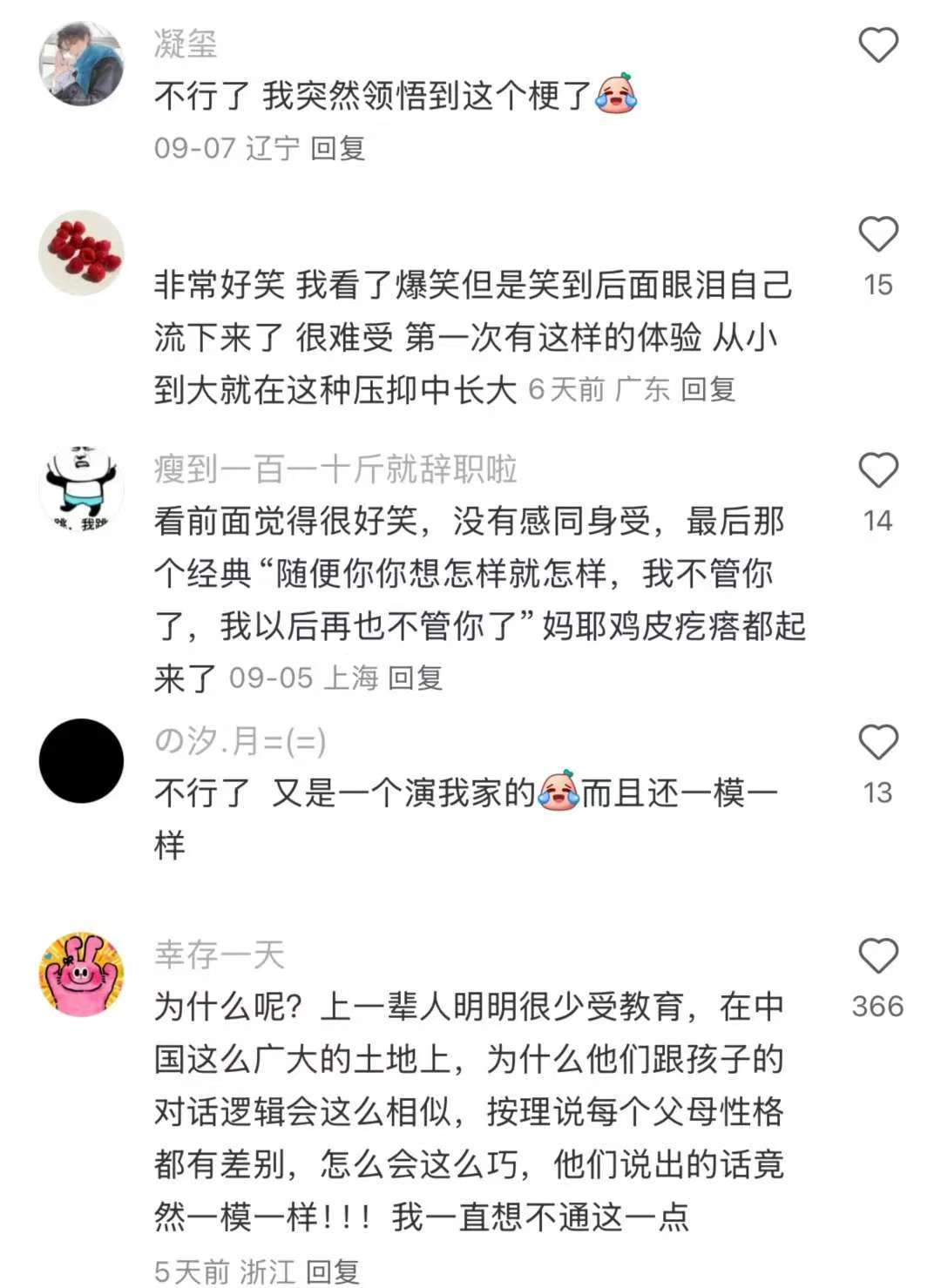
Task: Open 凝玺's profile avatar
Action: pyautogui.click(x=81, y=64)
